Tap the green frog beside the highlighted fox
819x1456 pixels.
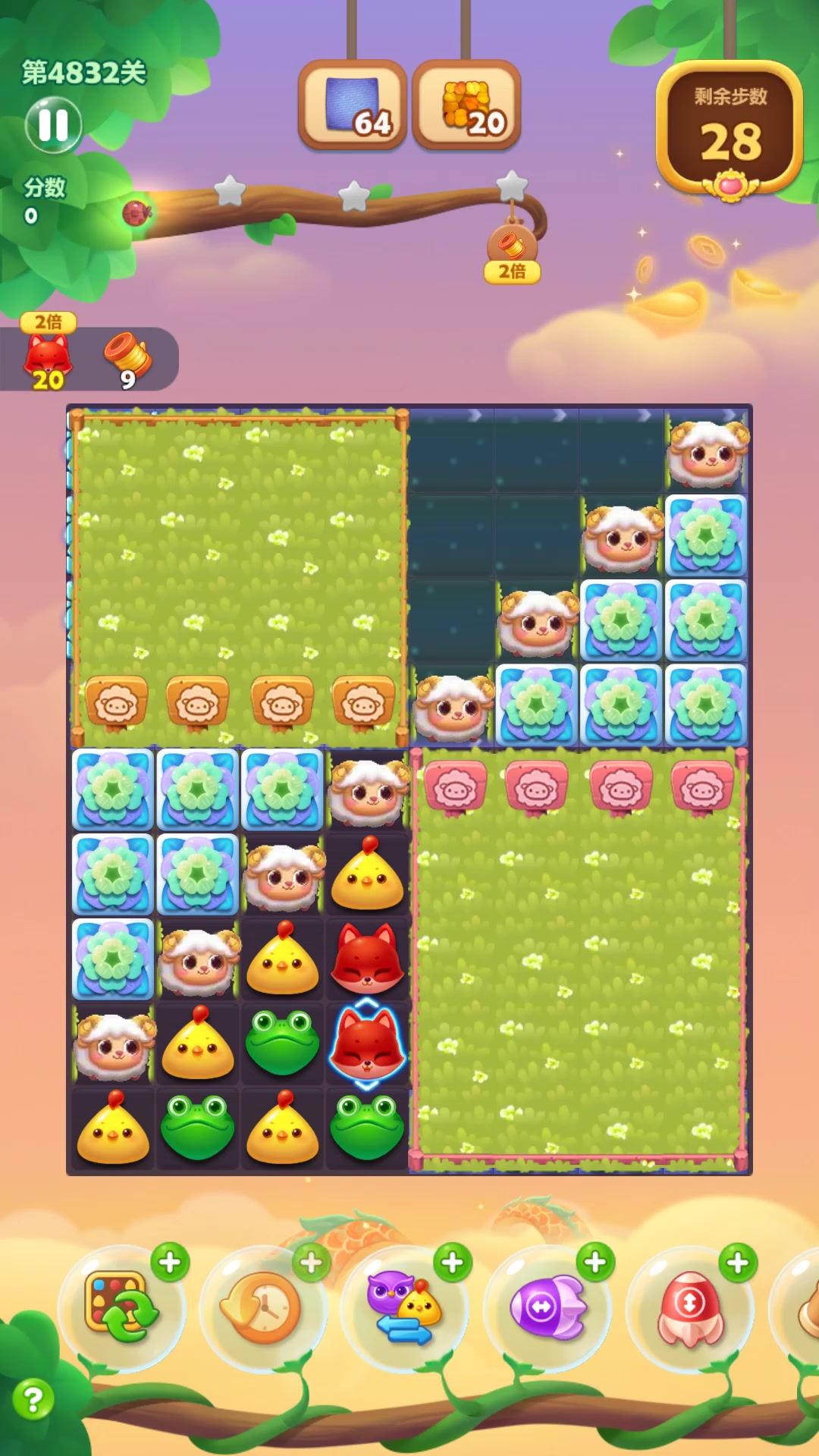(283, 1043)
